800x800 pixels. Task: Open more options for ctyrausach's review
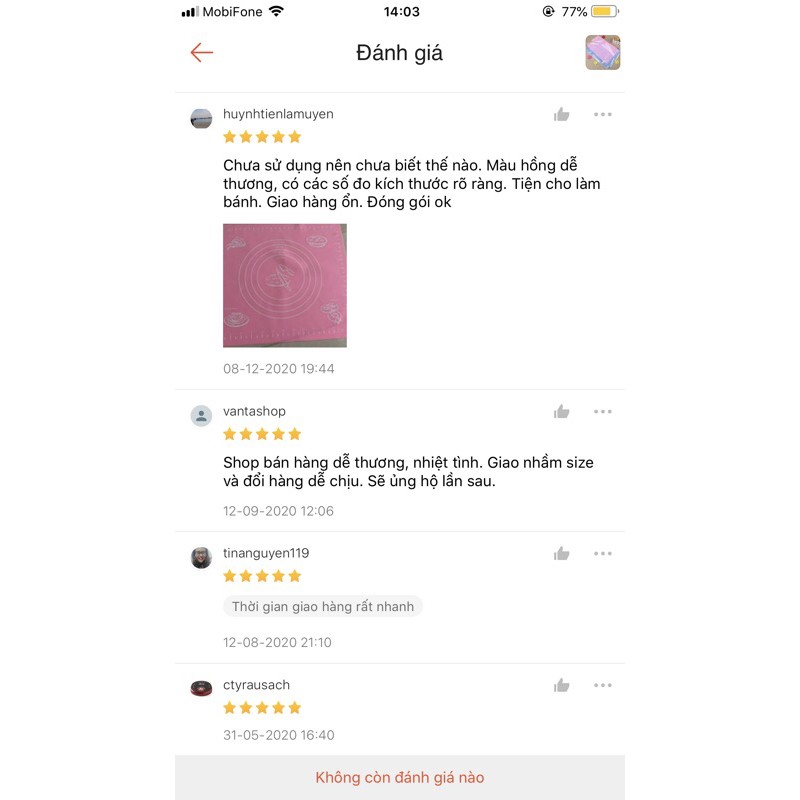[602, 686]
